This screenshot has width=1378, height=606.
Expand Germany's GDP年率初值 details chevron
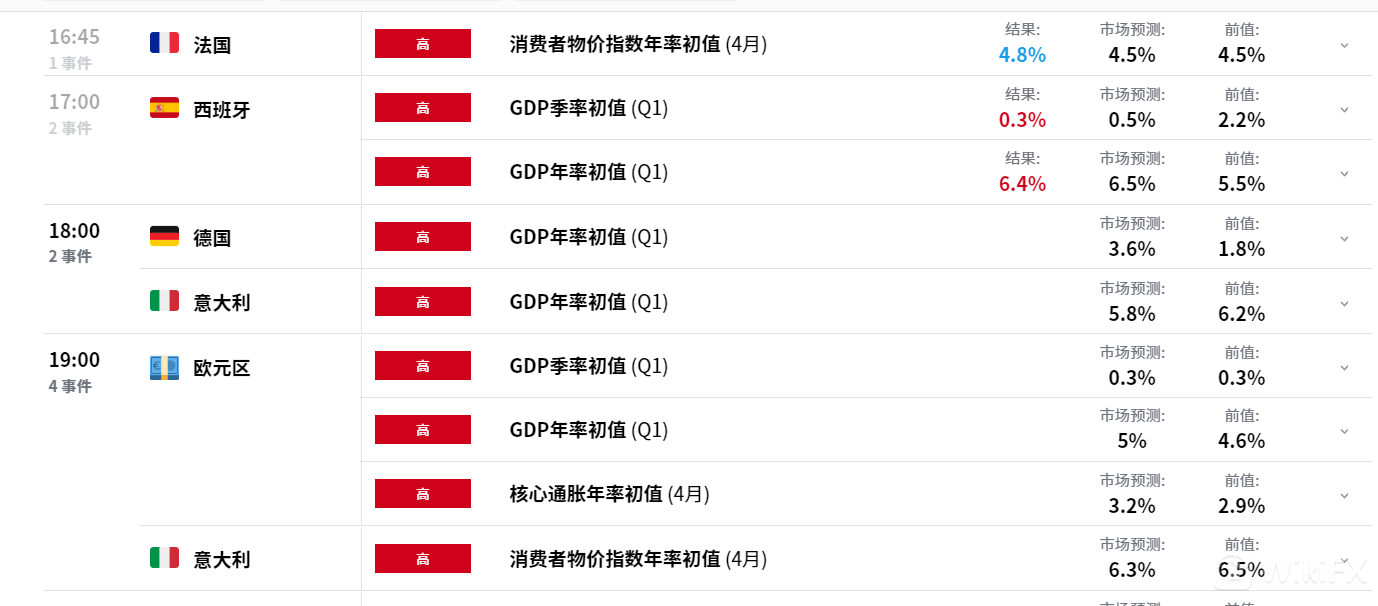(x=1344, y=239)
